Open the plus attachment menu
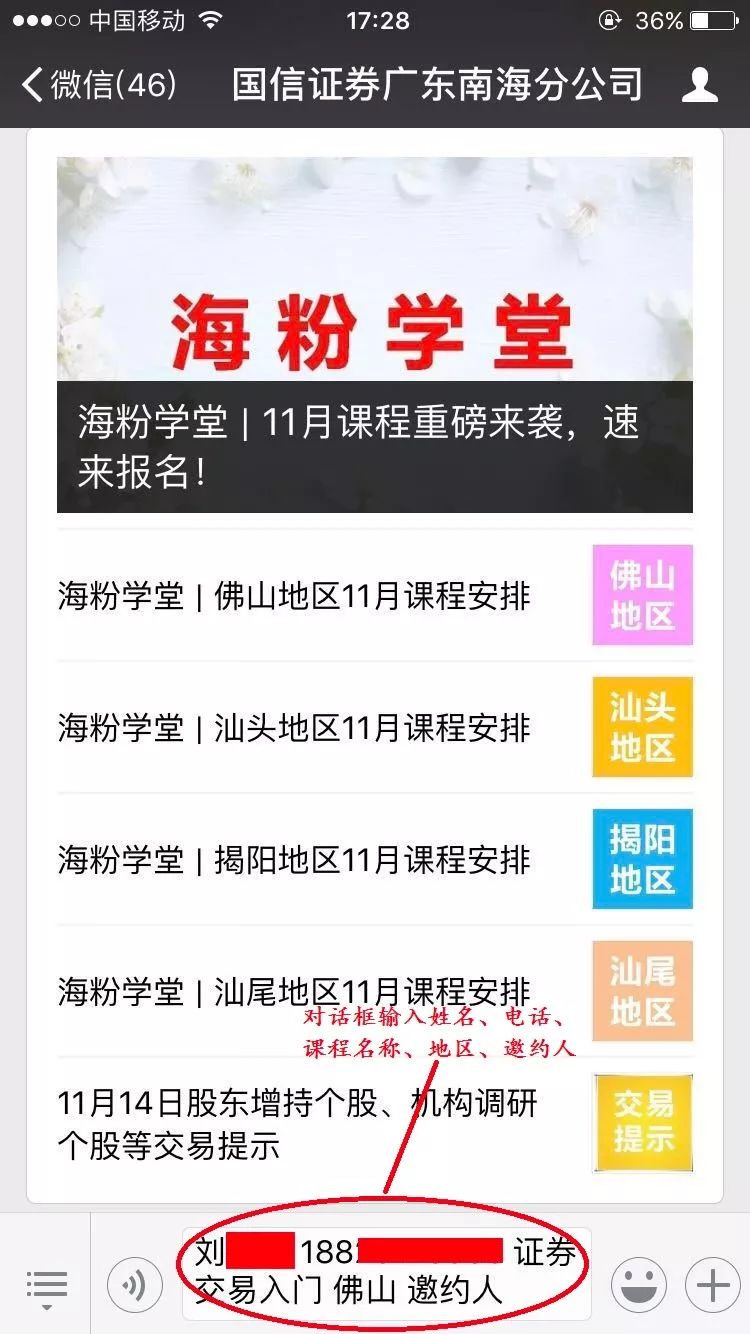 [x=712, y=1285]
